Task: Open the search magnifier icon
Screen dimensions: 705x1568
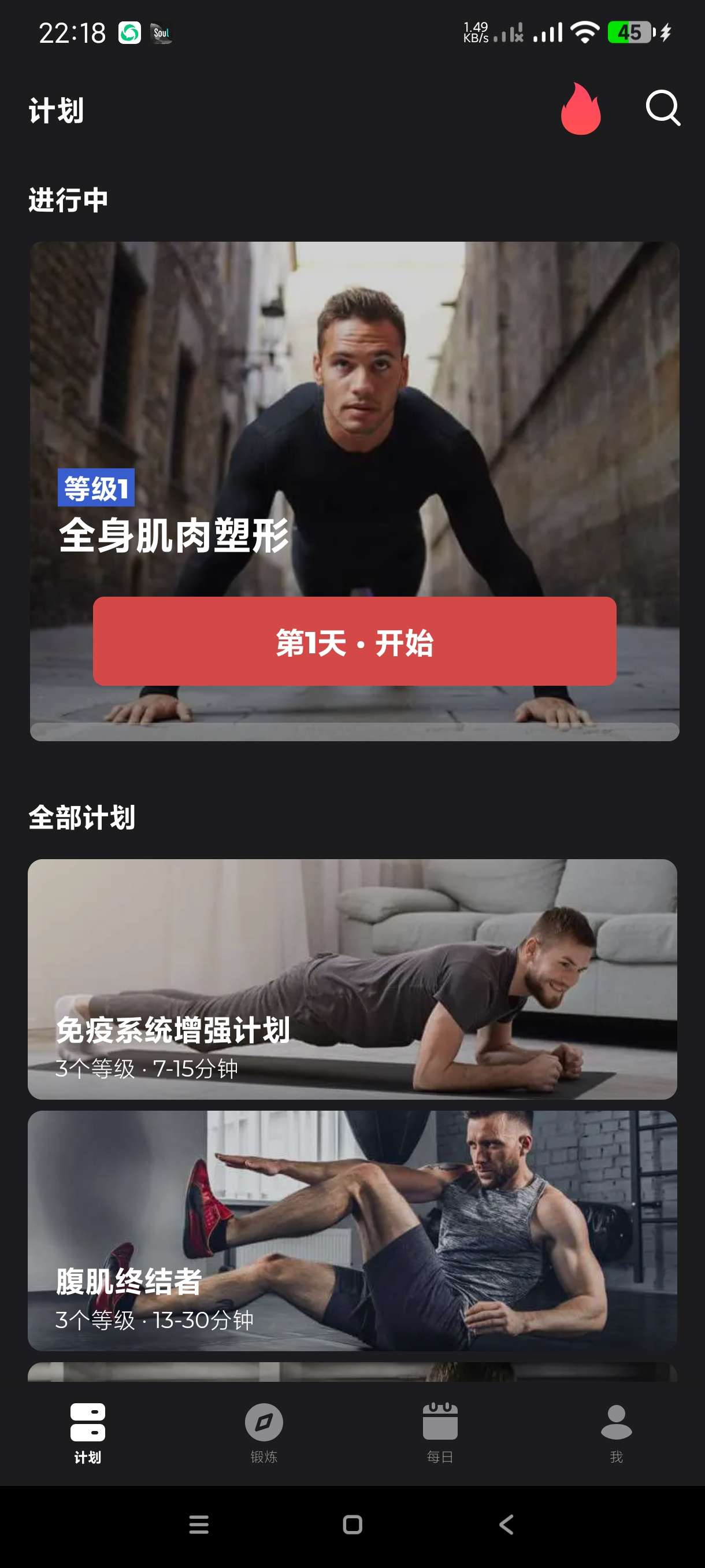Action: click(662, 108)
